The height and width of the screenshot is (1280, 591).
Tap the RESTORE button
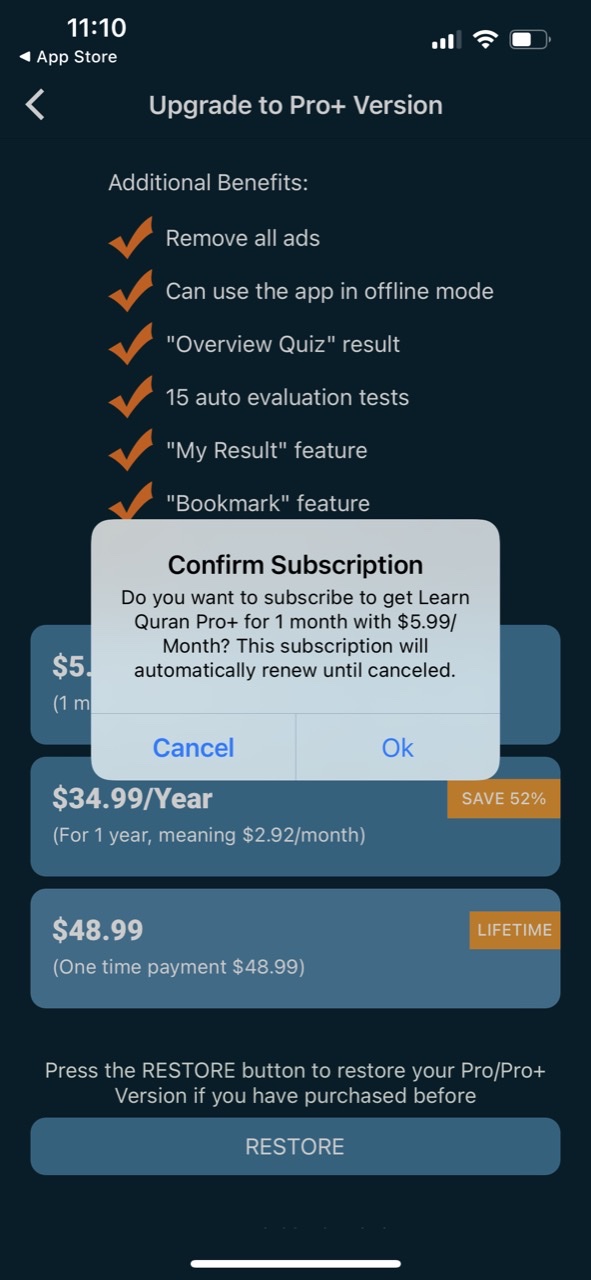295,1146
